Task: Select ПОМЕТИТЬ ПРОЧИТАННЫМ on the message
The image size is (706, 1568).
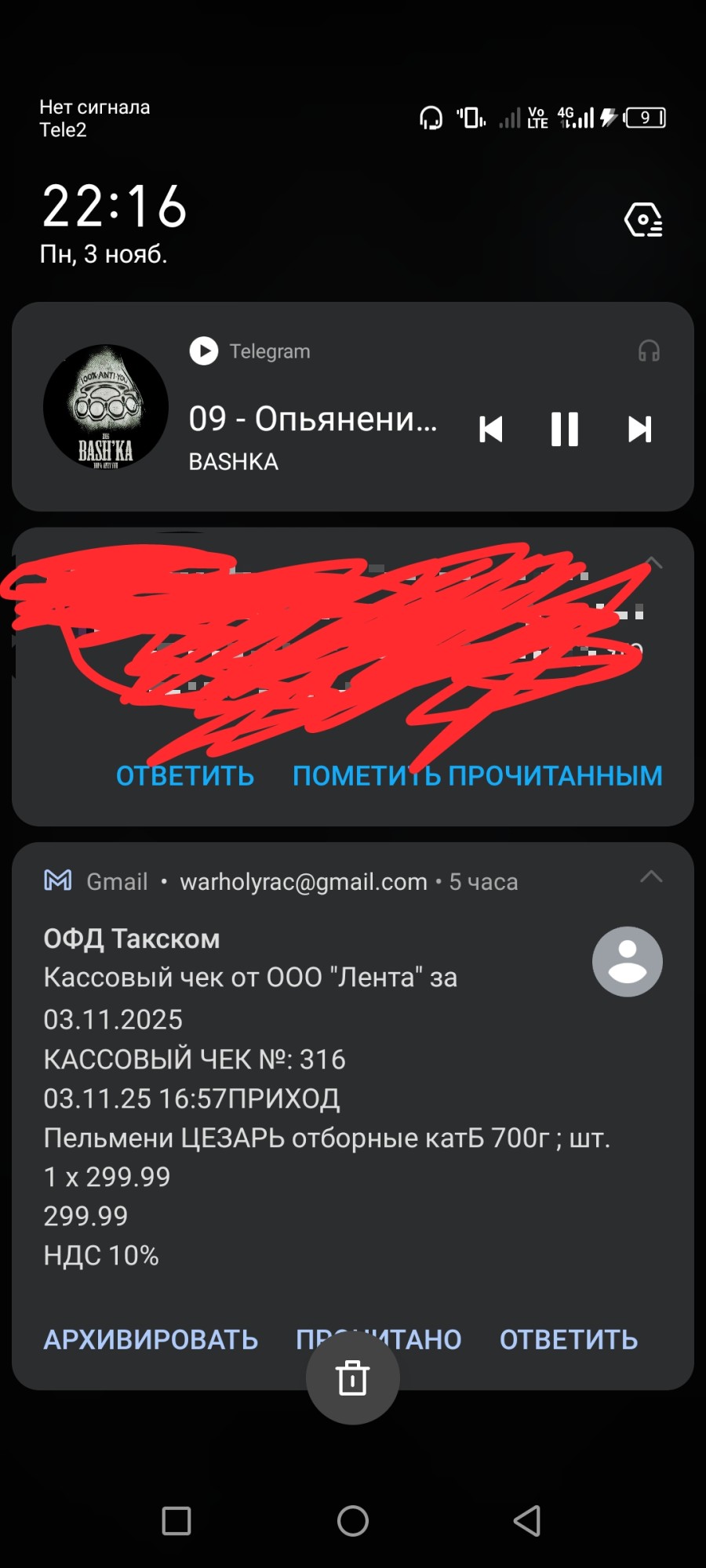Action: 477,776
